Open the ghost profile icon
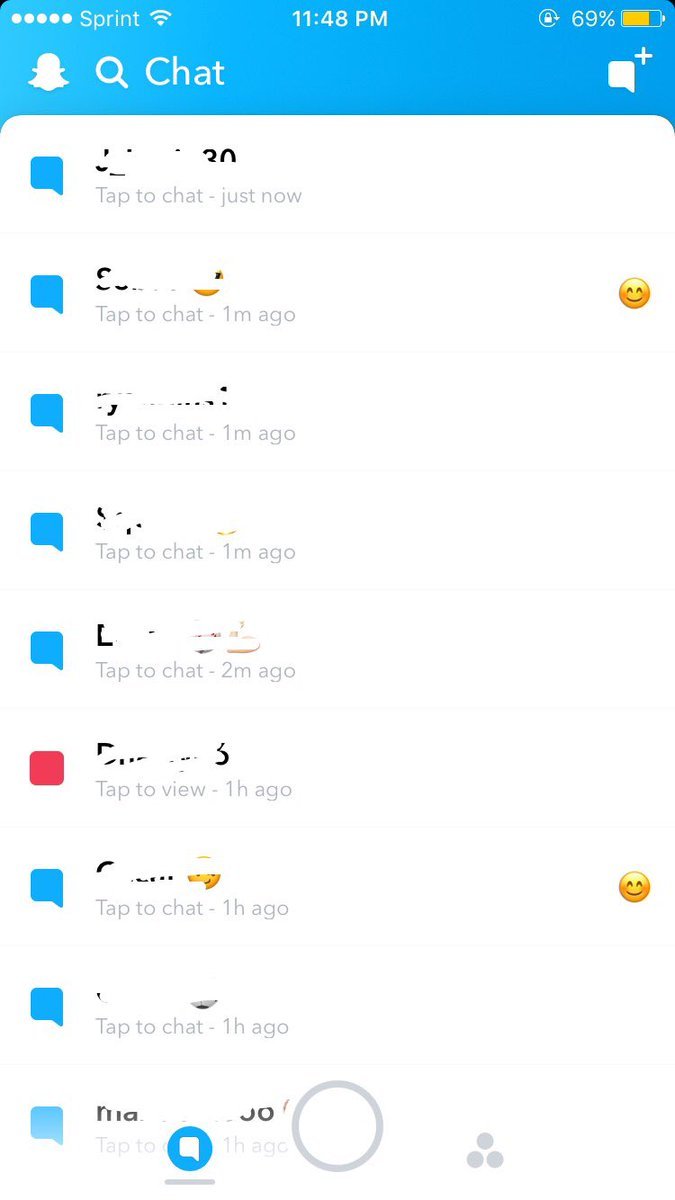 click(48, 72)
